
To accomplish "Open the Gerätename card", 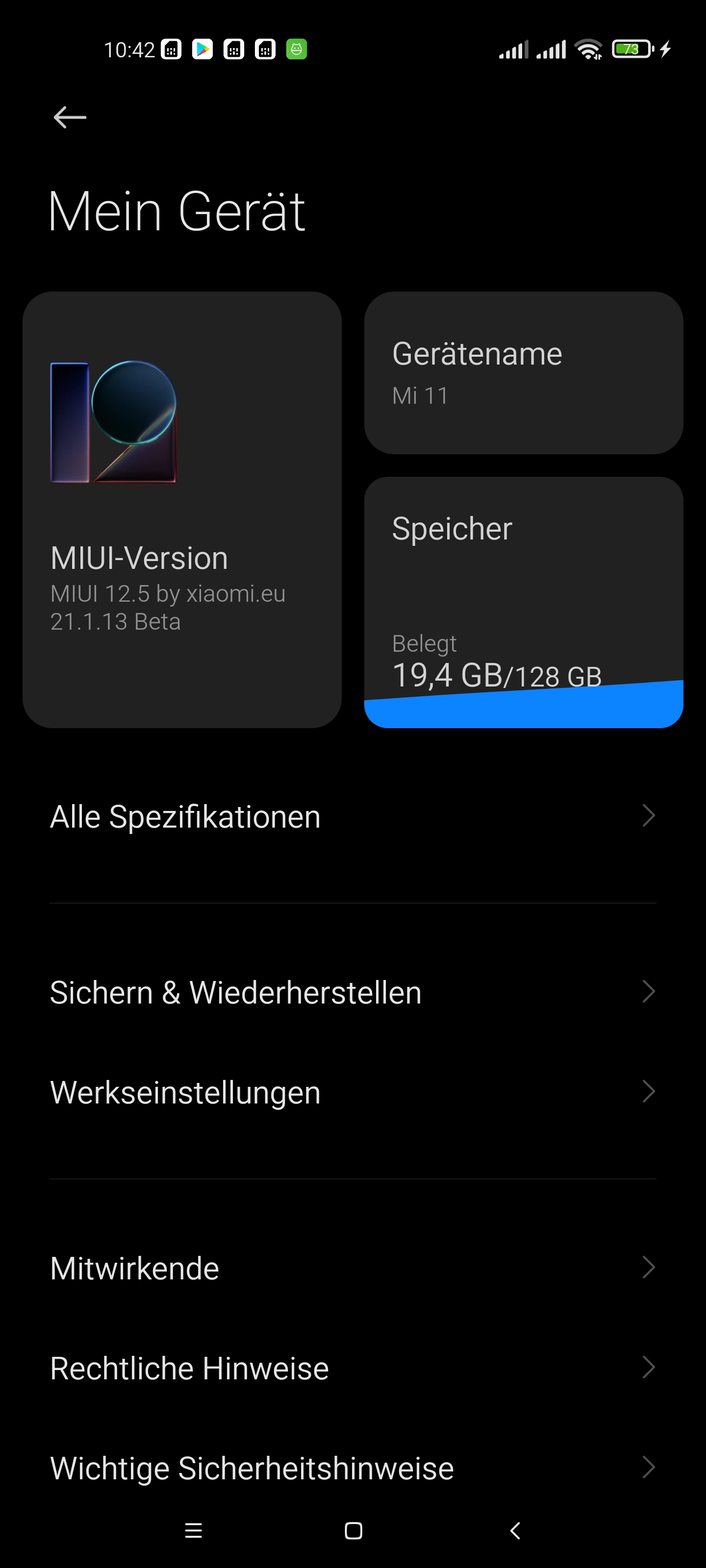I will (523, 372).
